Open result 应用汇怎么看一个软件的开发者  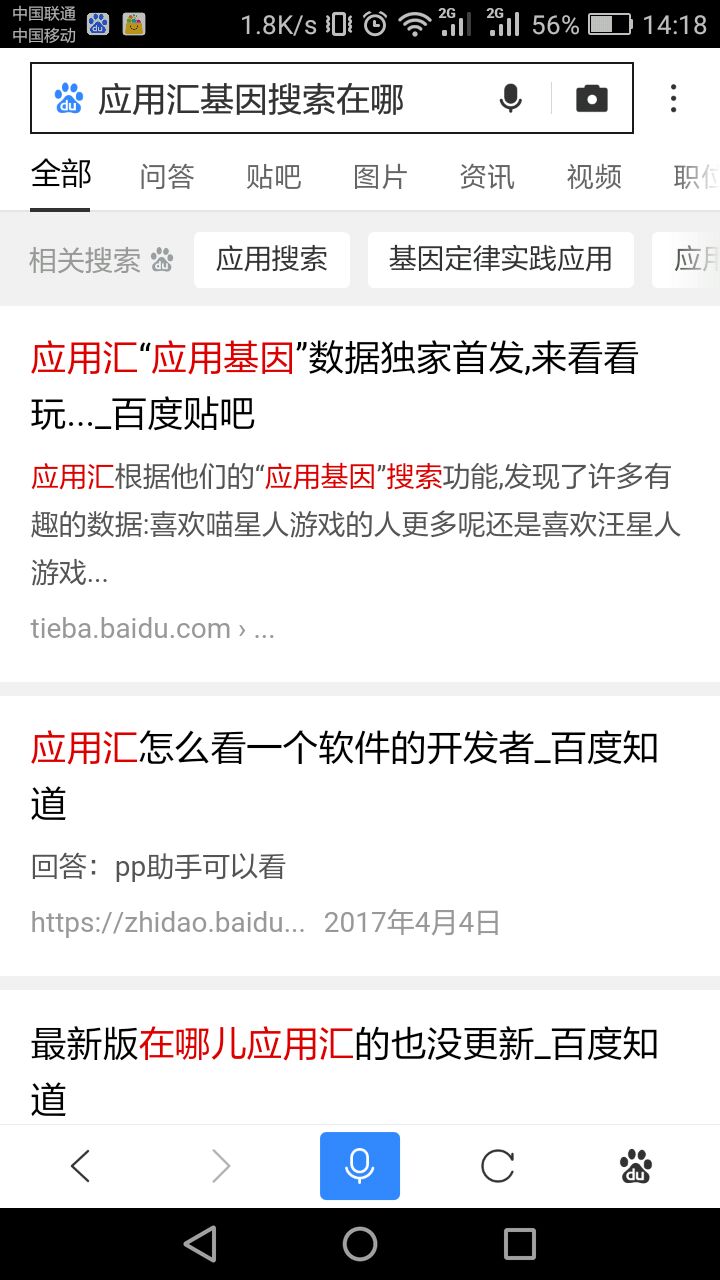tap(344, 775)
